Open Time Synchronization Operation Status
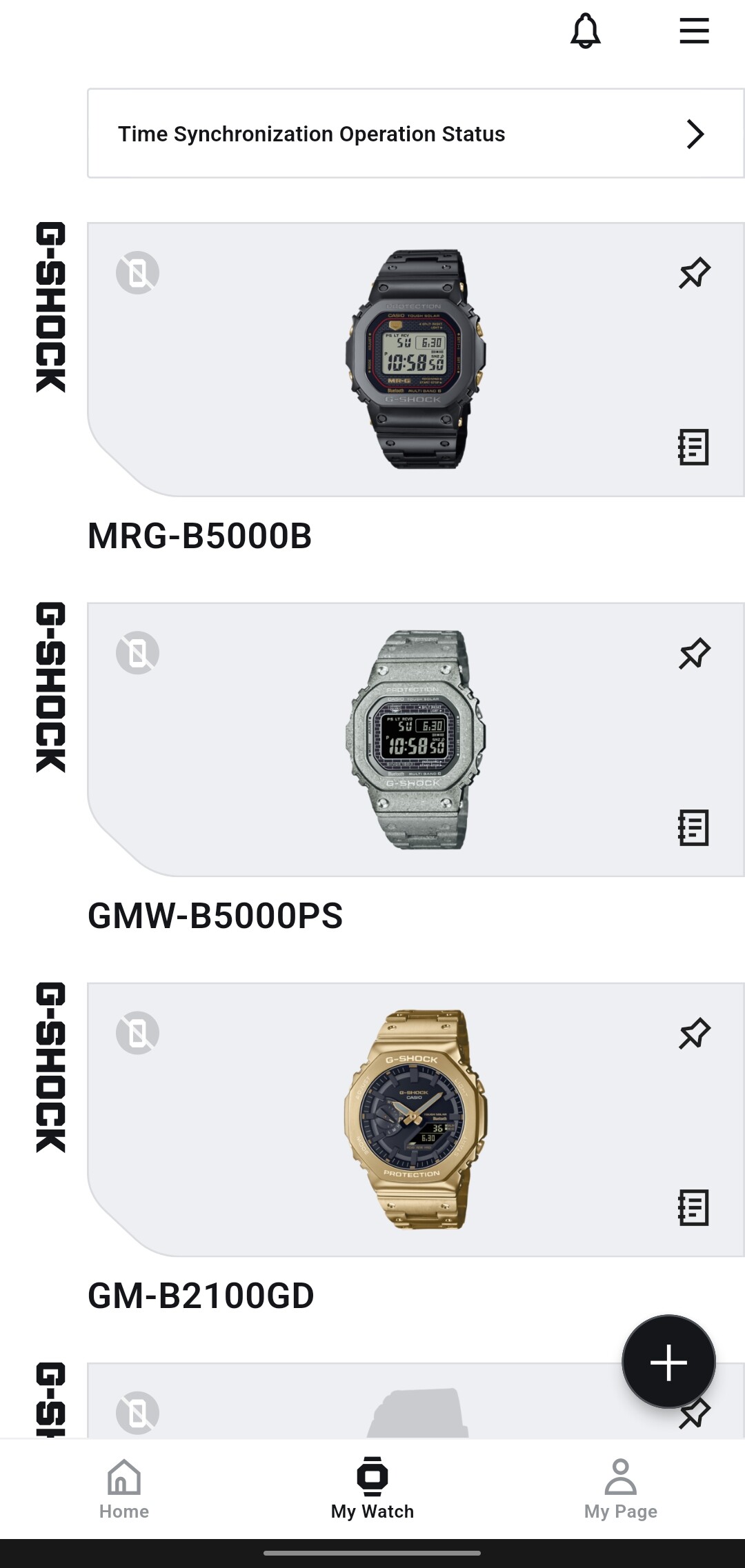The image size is (745, 1568). pyautogui.click(x=415, y=133)
